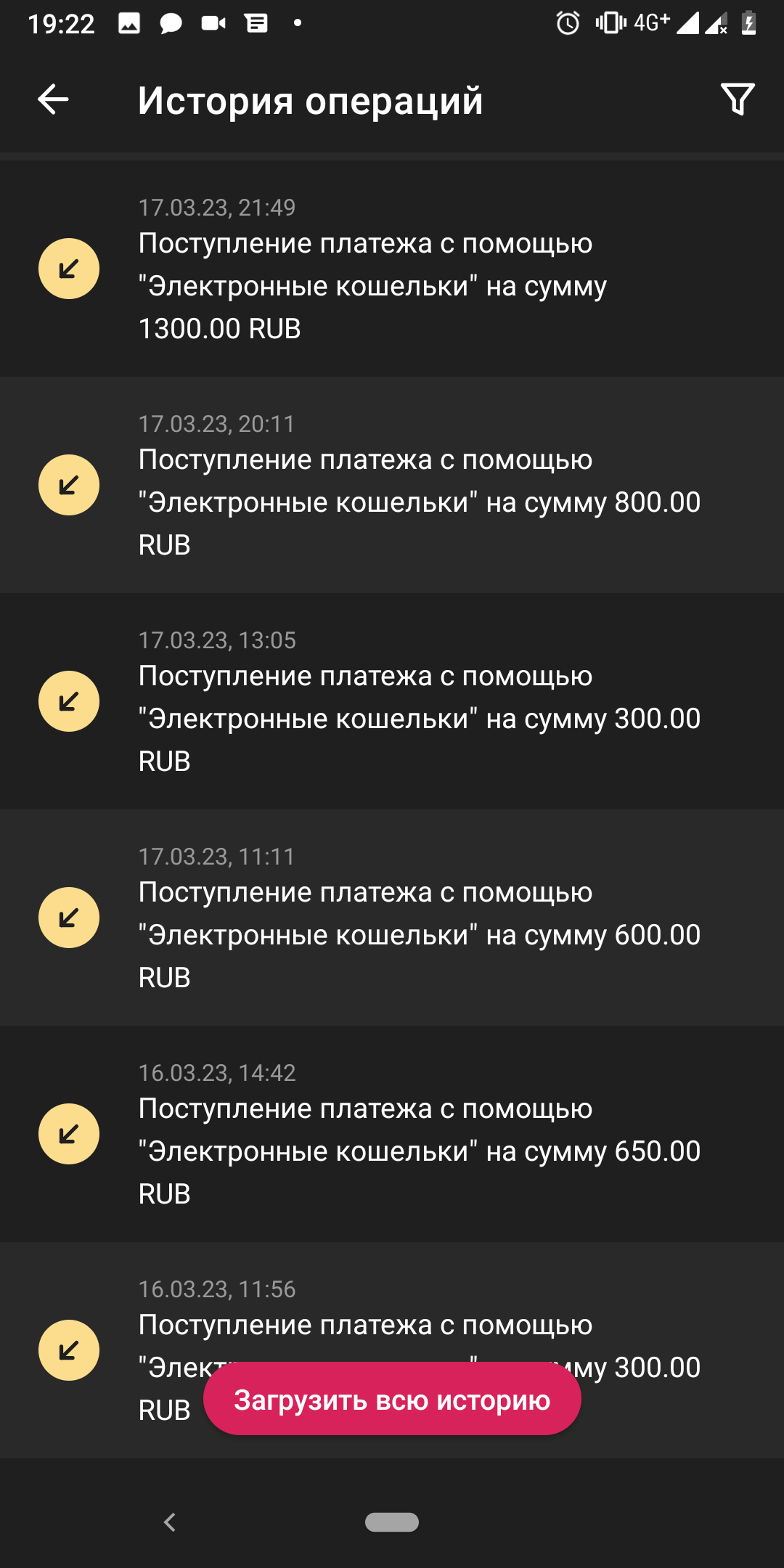
Task: Open the 800.00 RUB payment from 20:11
Action: (x=392, y=485)
